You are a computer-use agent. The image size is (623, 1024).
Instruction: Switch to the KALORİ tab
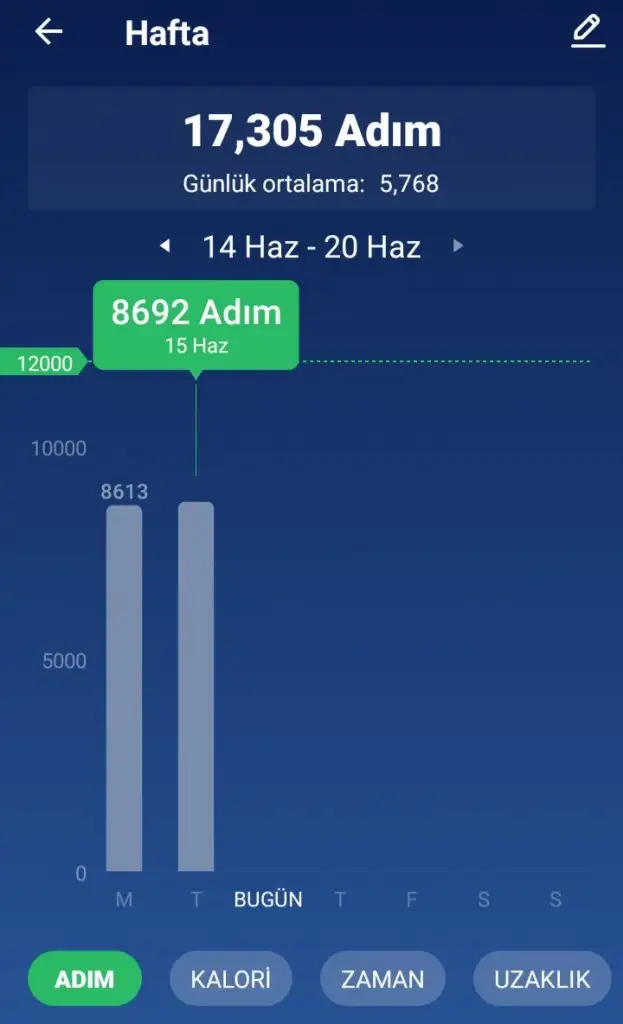pos(230,979)
